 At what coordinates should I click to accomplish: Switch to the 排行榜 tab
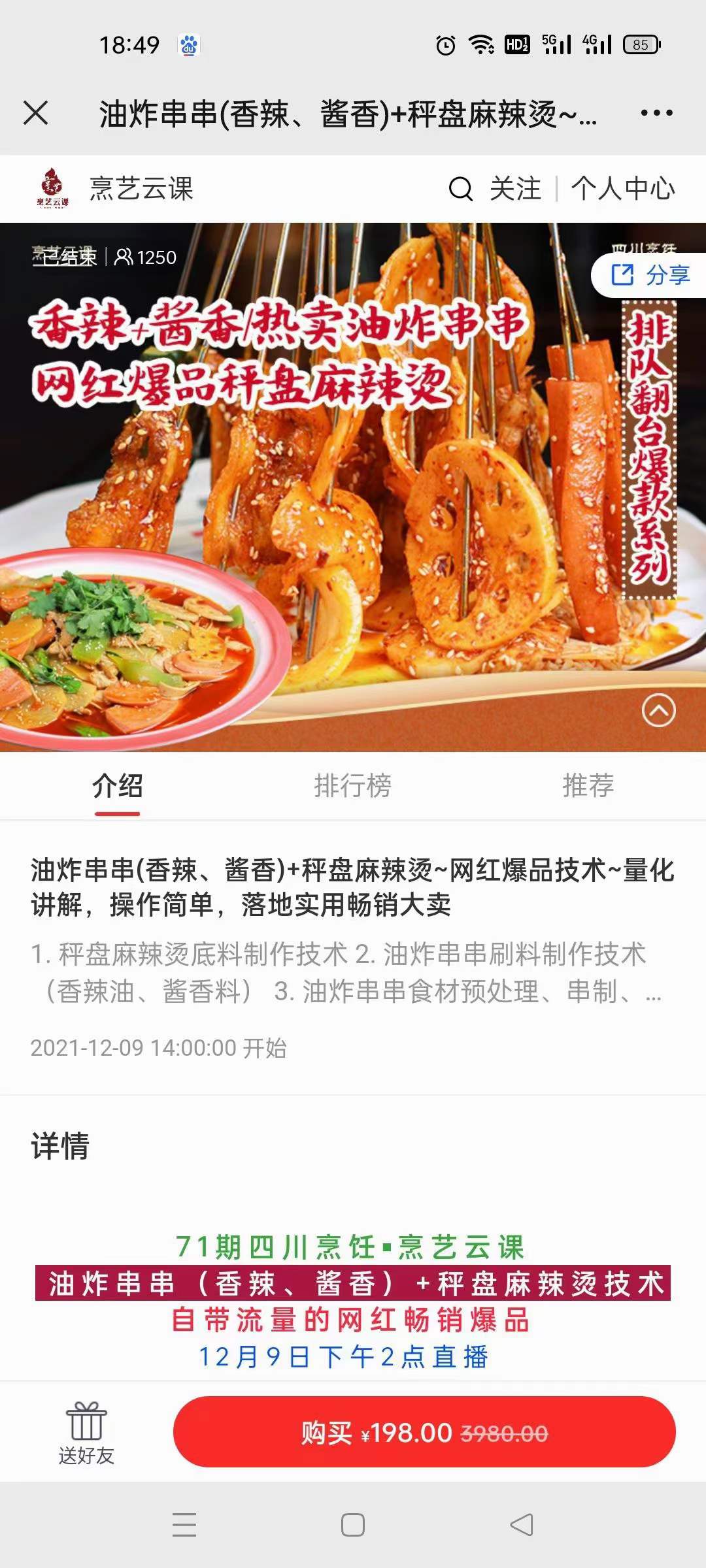(x=354, y=787)
